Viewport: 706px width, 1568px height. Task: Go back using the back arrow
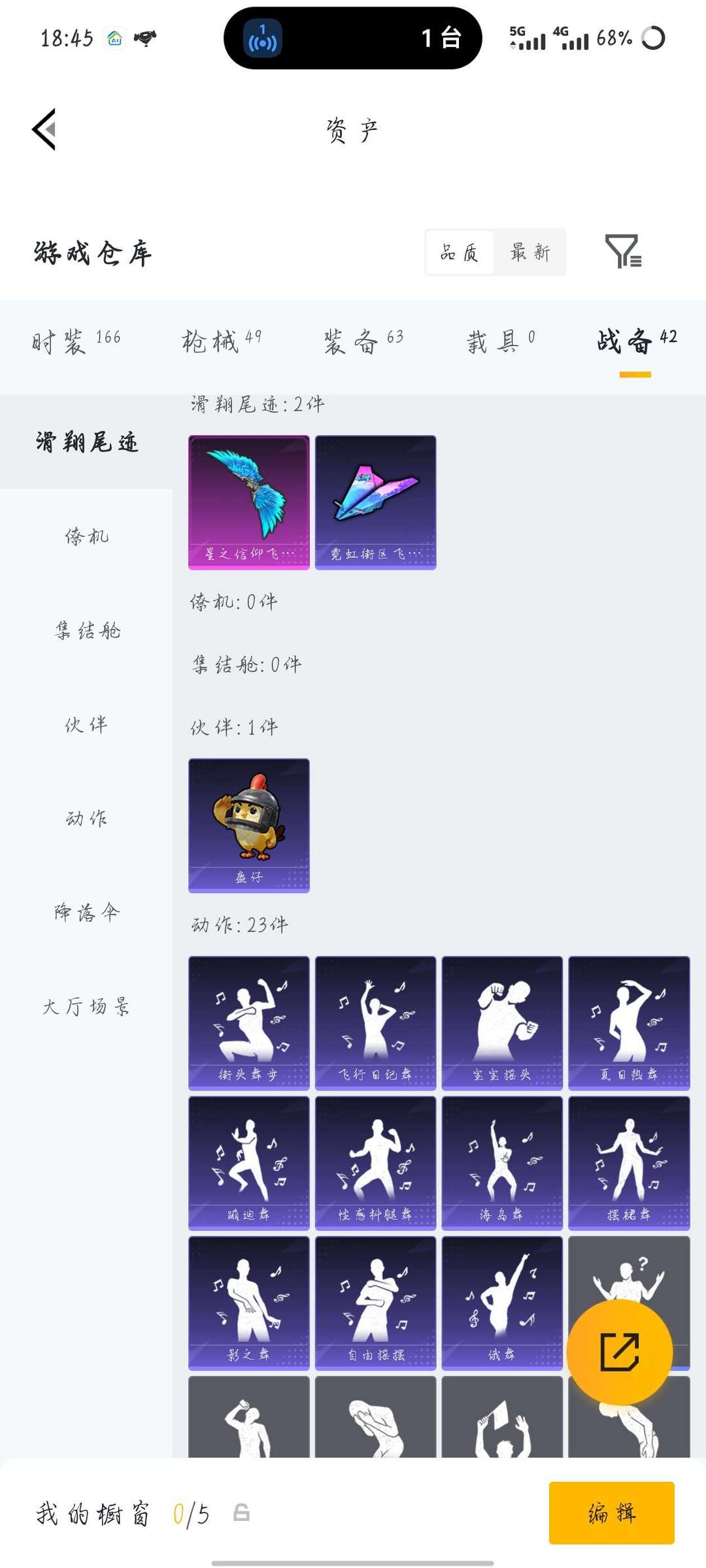(x=44, y=129)
